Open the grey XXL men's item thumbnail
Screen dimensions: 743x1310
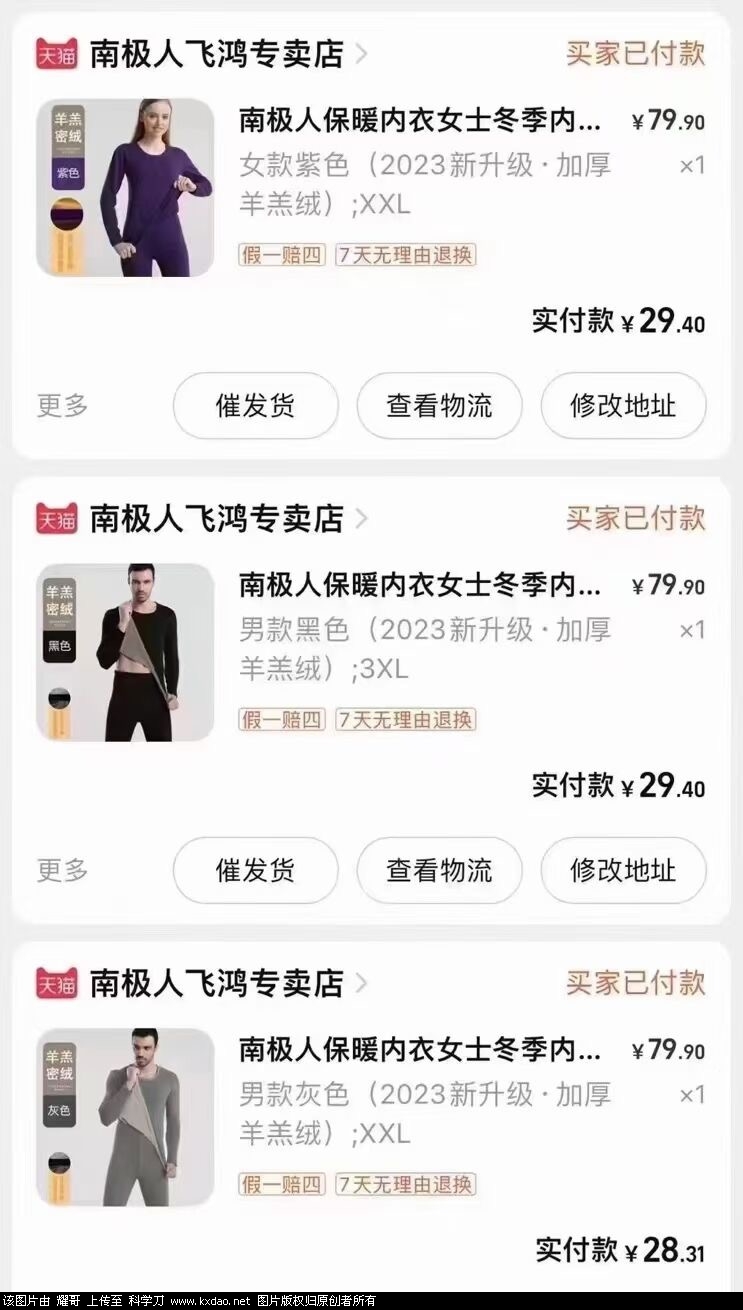(x=125, y=1116)
